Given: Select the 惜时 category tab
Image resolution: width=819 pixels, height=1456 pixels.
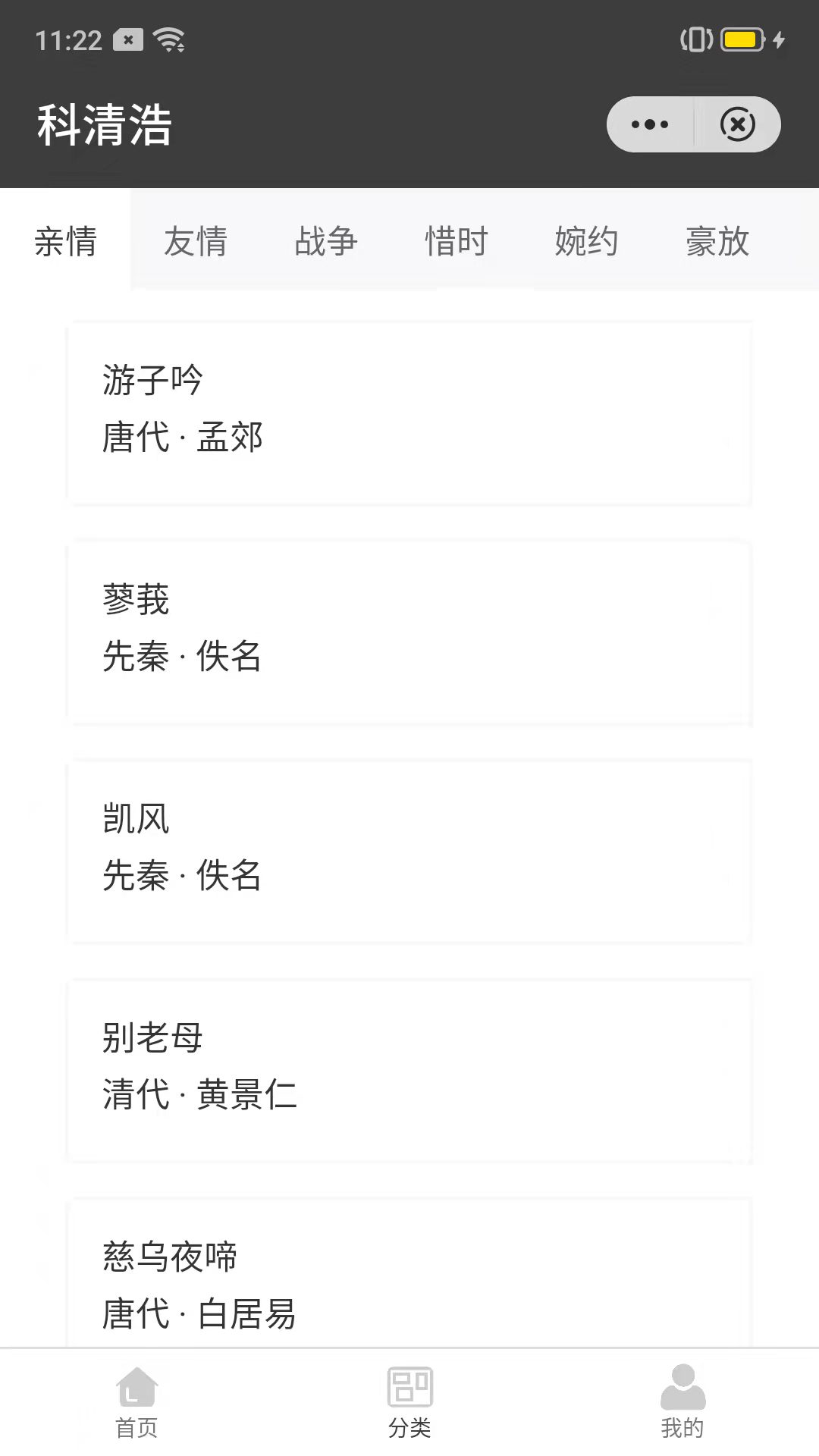Looking at the screenshot, I should point(456,241).
